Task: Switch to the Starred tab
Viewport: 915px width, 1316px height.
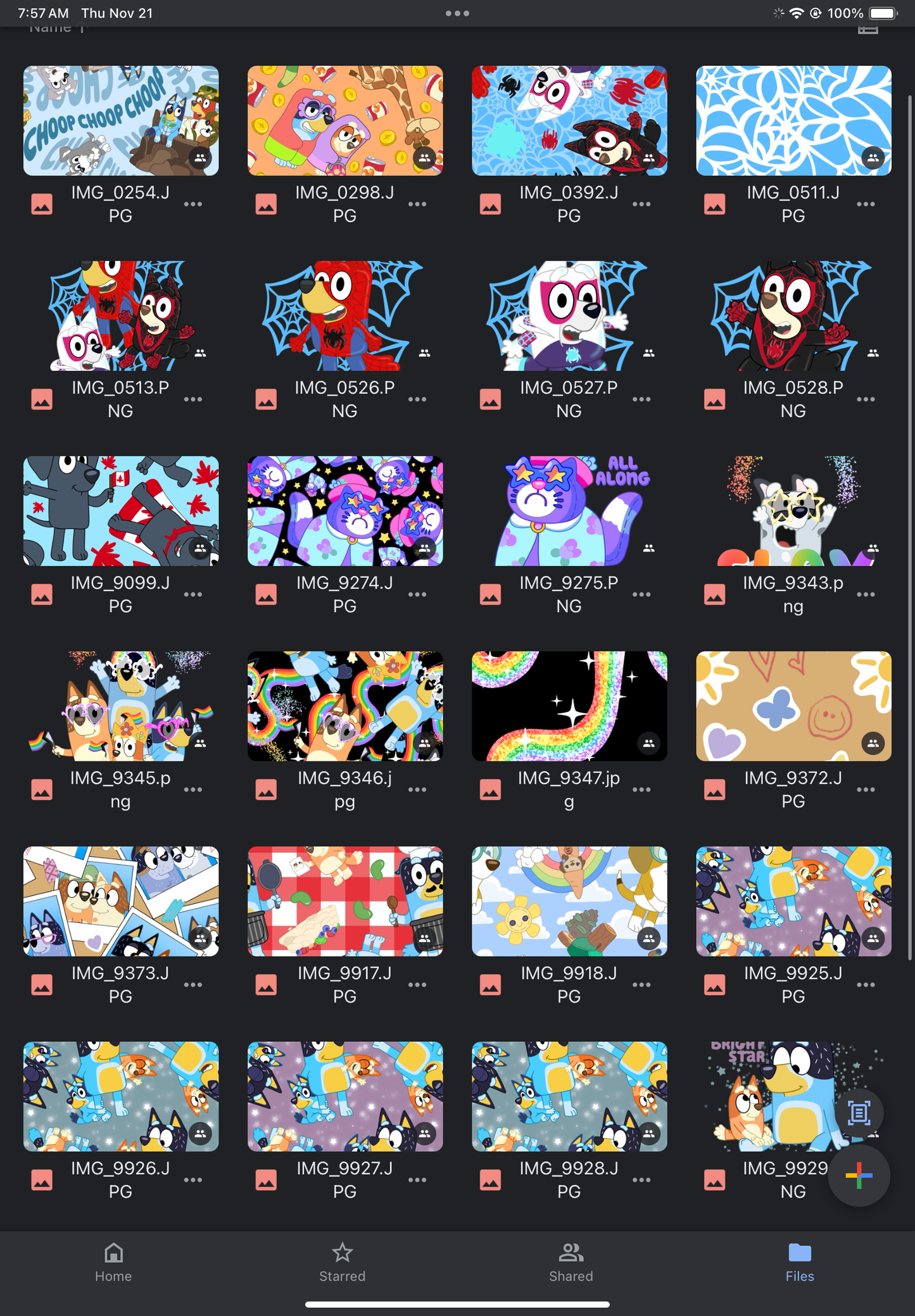Action: 342,1262
